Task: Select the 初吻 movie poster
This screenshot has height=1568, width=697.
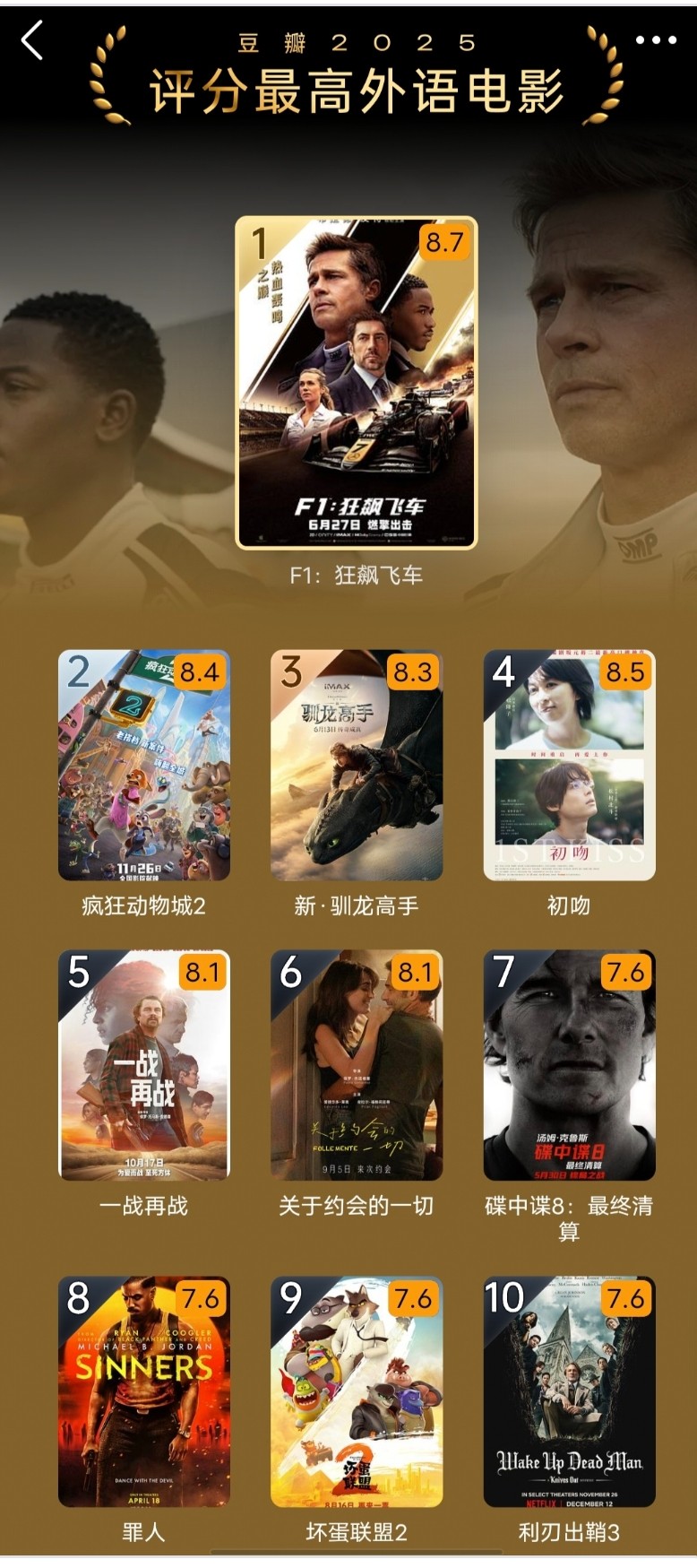Action: coord(569,765)
